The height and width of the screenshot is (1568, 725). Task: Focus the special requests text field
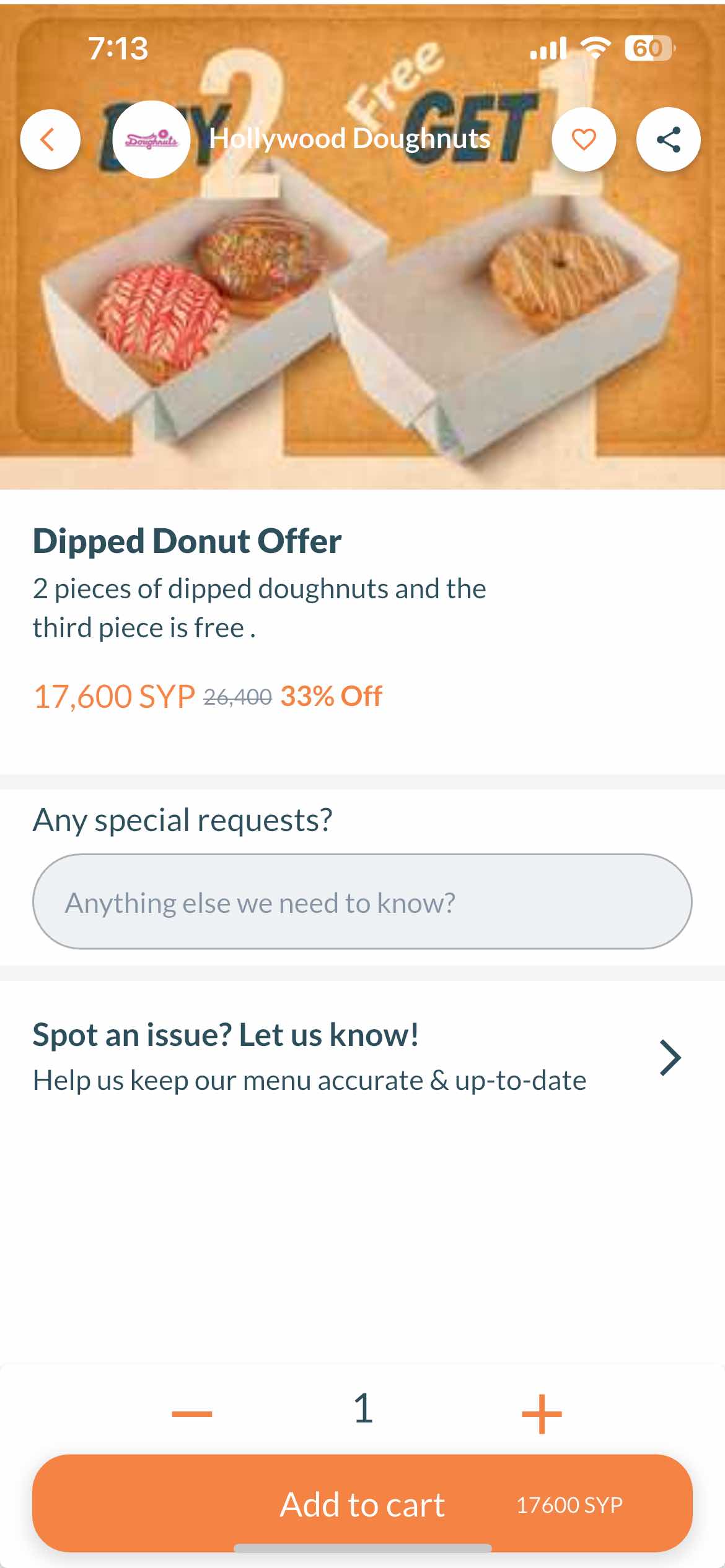(362, 902)
